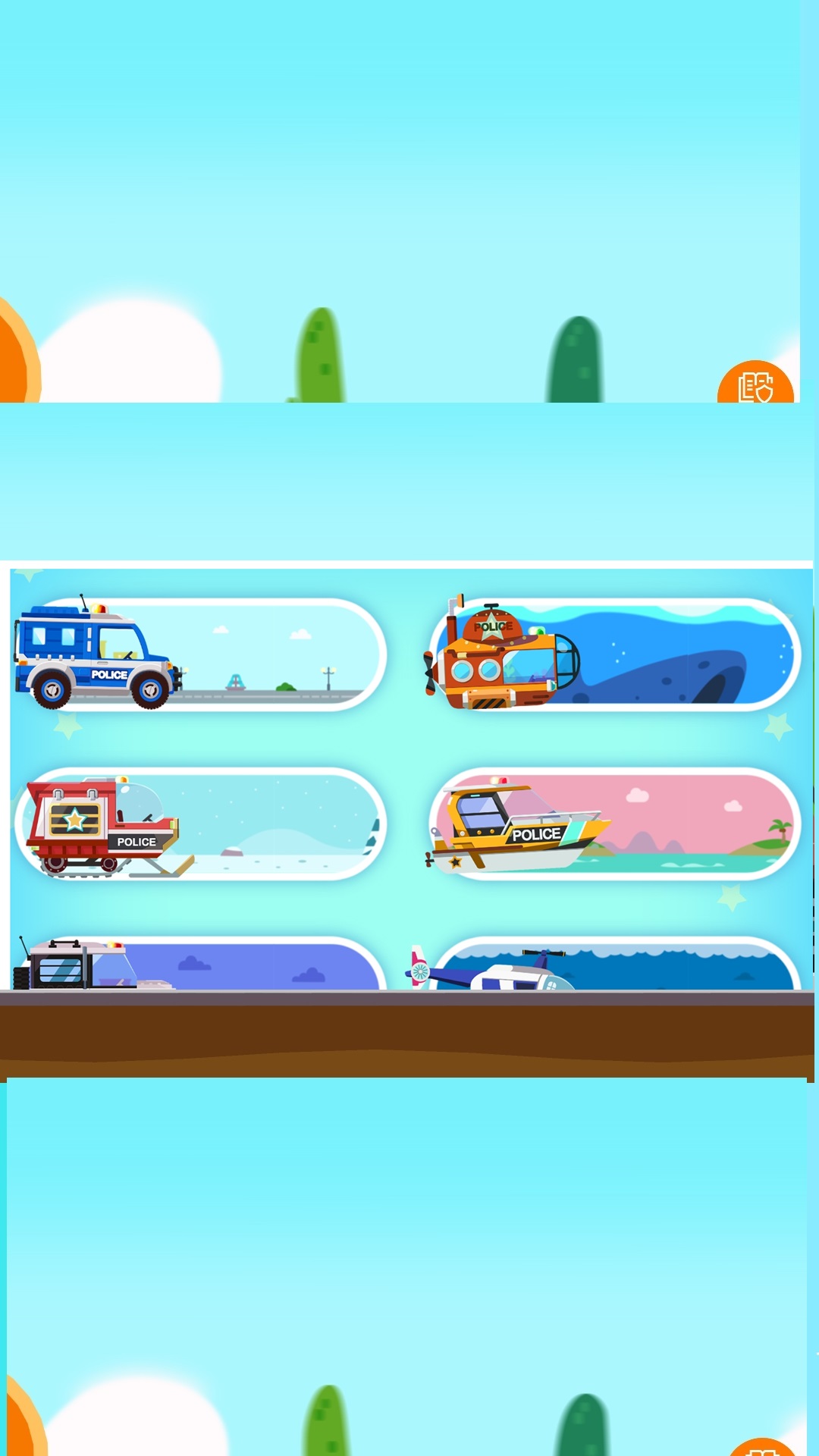Viewport: 819px width, 1456px height.
Task: Pick the yellow police speedboat card
Action: tap(614, 824)
